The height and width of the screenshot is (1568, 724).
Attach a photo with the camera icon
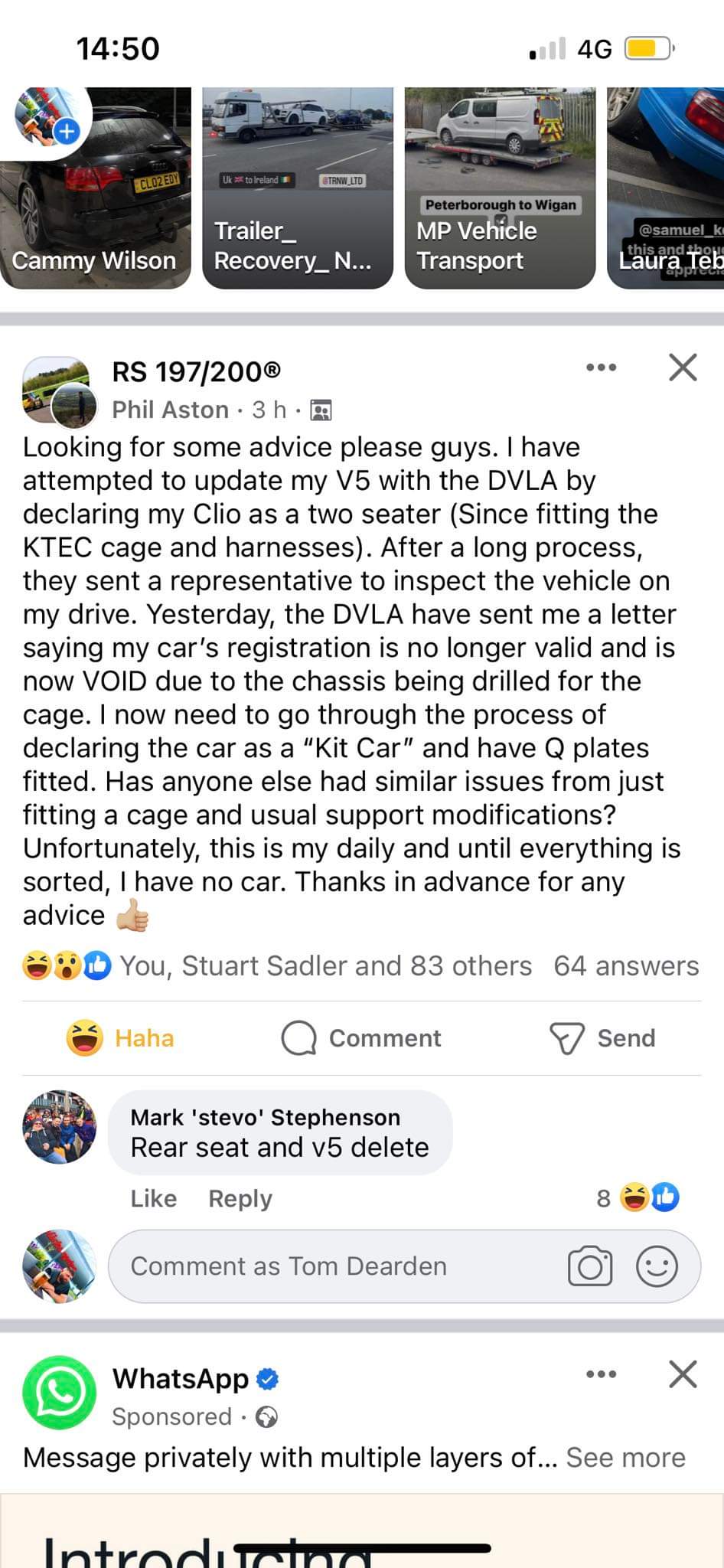(590, 1266)
